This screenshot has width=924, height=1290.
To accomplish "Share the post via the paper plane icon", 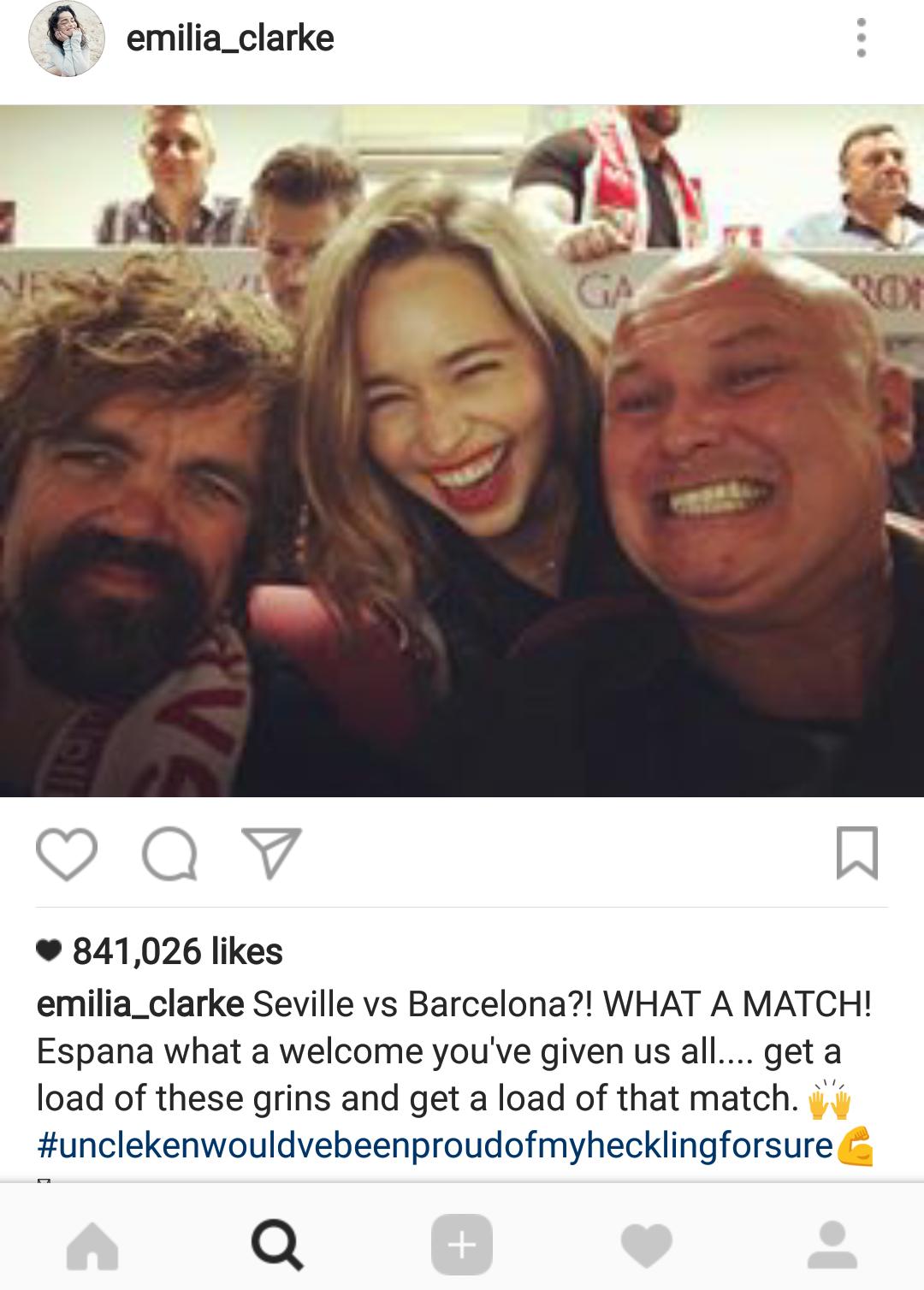I will pyautogui.click(x=271, y=853).
